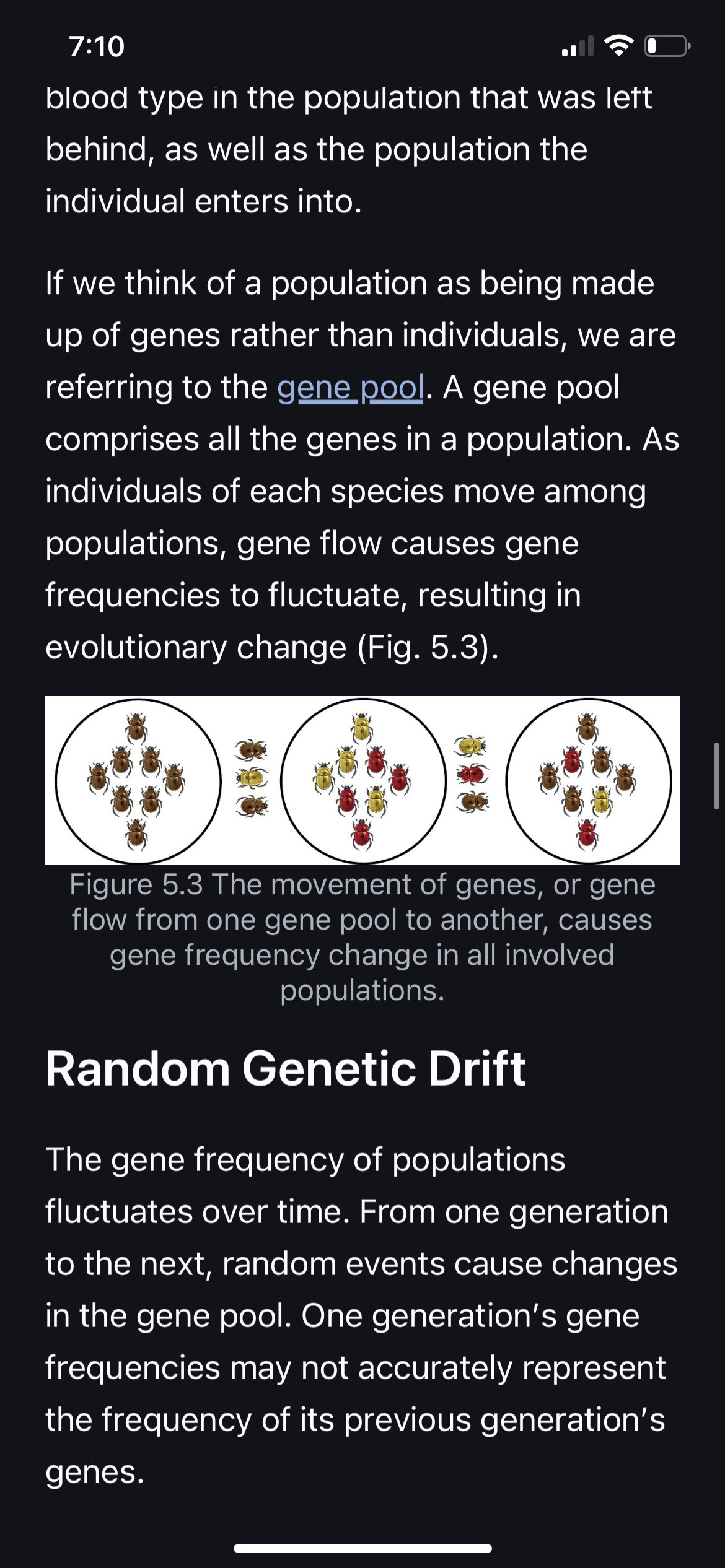The width and height of the screenshot is (725, 1568).
Task: Open the gene pool link
Action: point(351,388)
